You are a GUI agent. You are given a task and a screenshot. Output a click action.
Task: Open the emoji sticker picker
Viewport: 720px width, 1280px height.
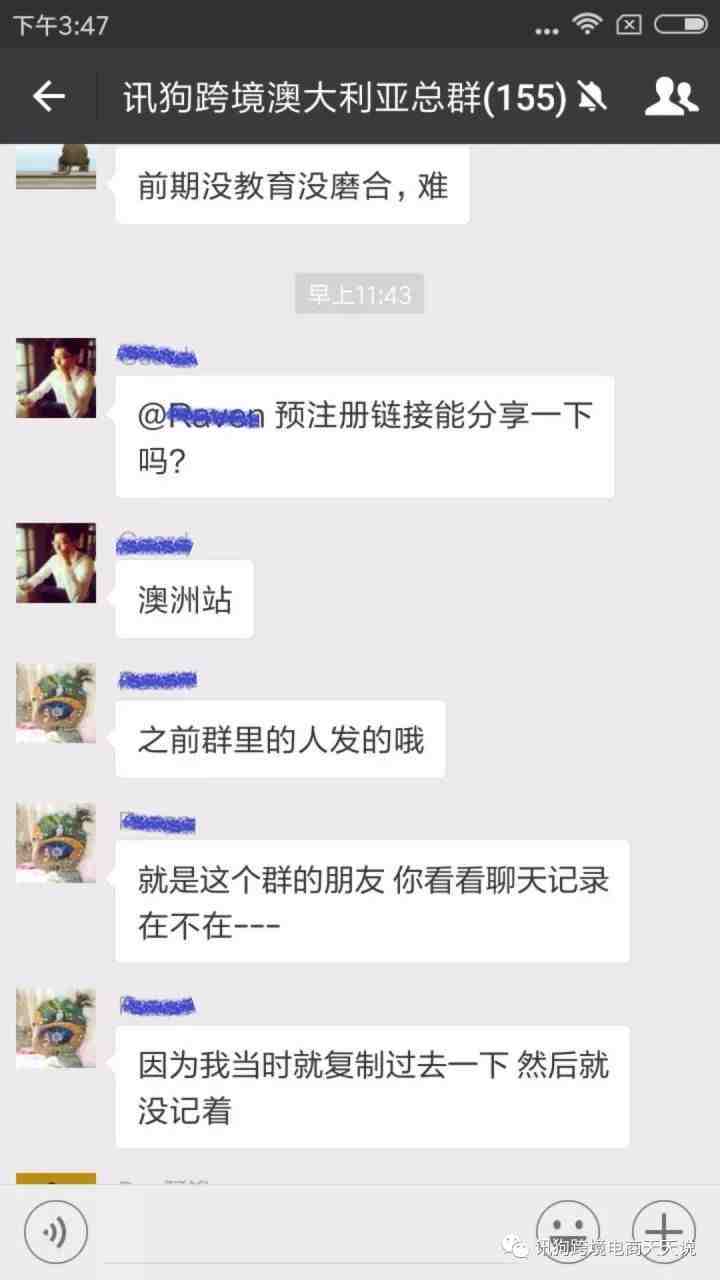pyautogui.click(x=567, y=1228)
